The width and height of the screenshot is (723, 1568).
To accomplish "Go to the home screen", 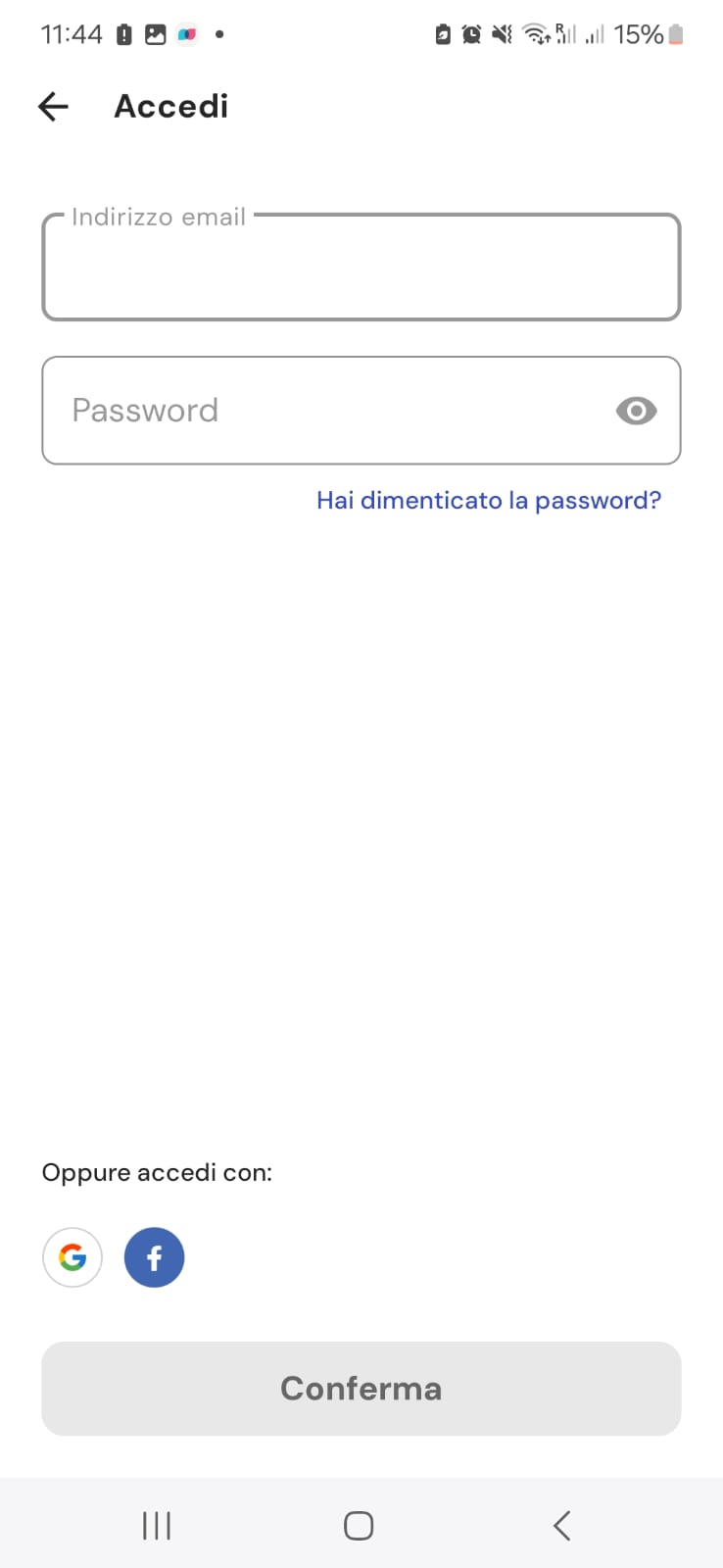I will 359,1525.
